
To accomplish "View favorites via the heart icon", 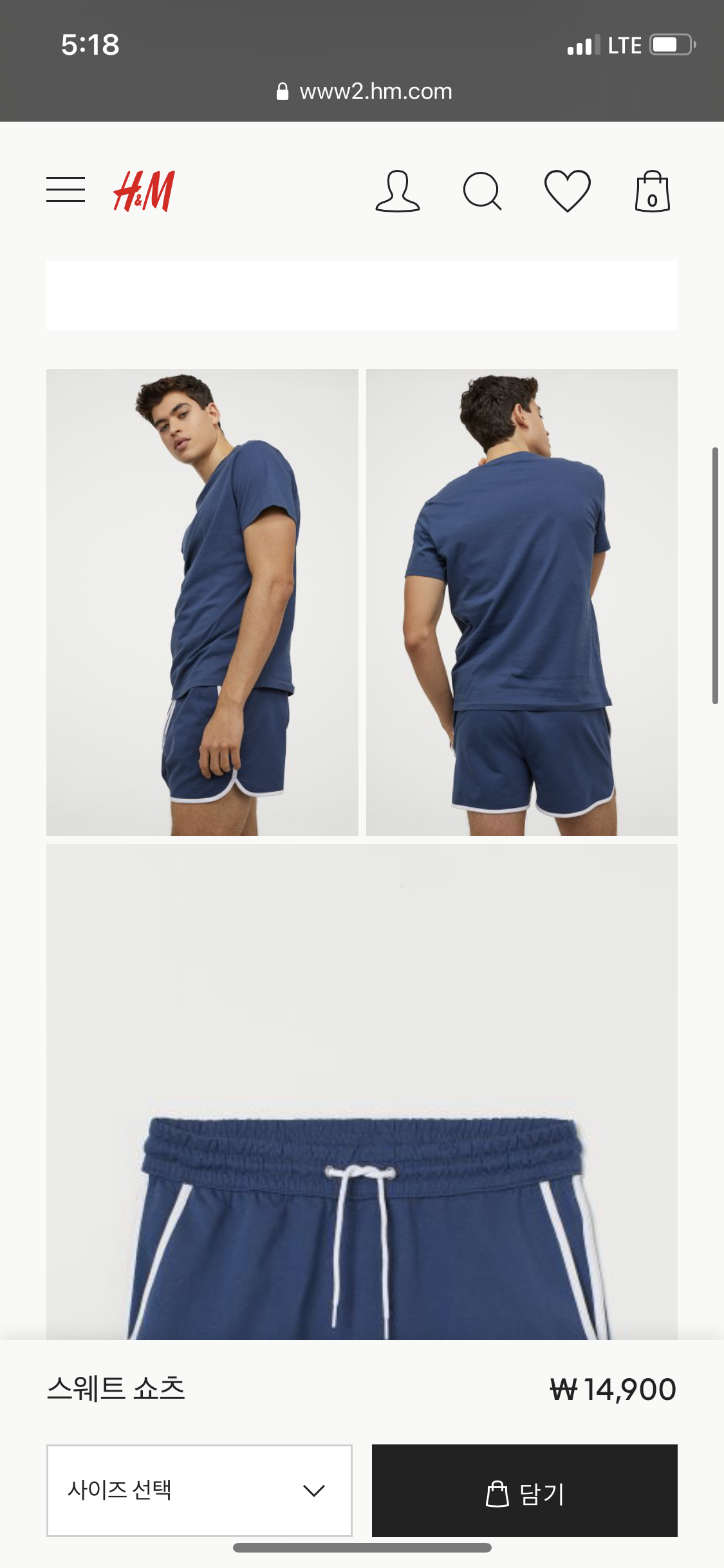I will click(x=568, y=191).
